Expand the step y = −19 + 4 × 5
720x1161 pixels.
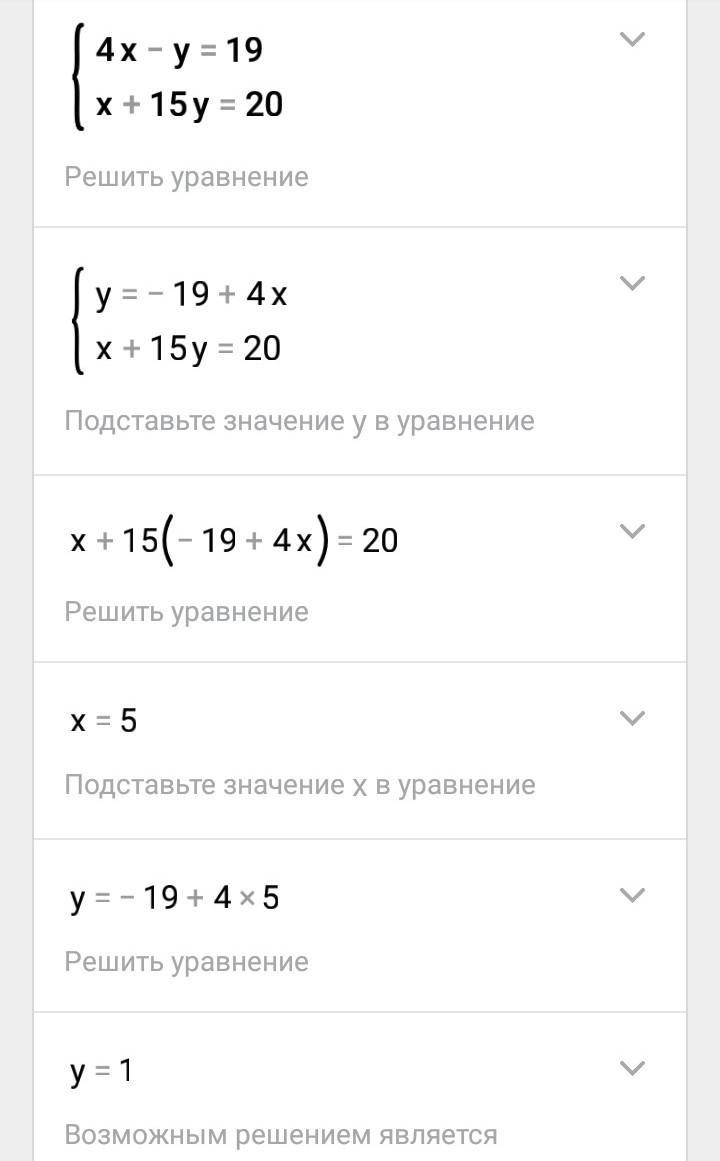(x=632, y=895)
